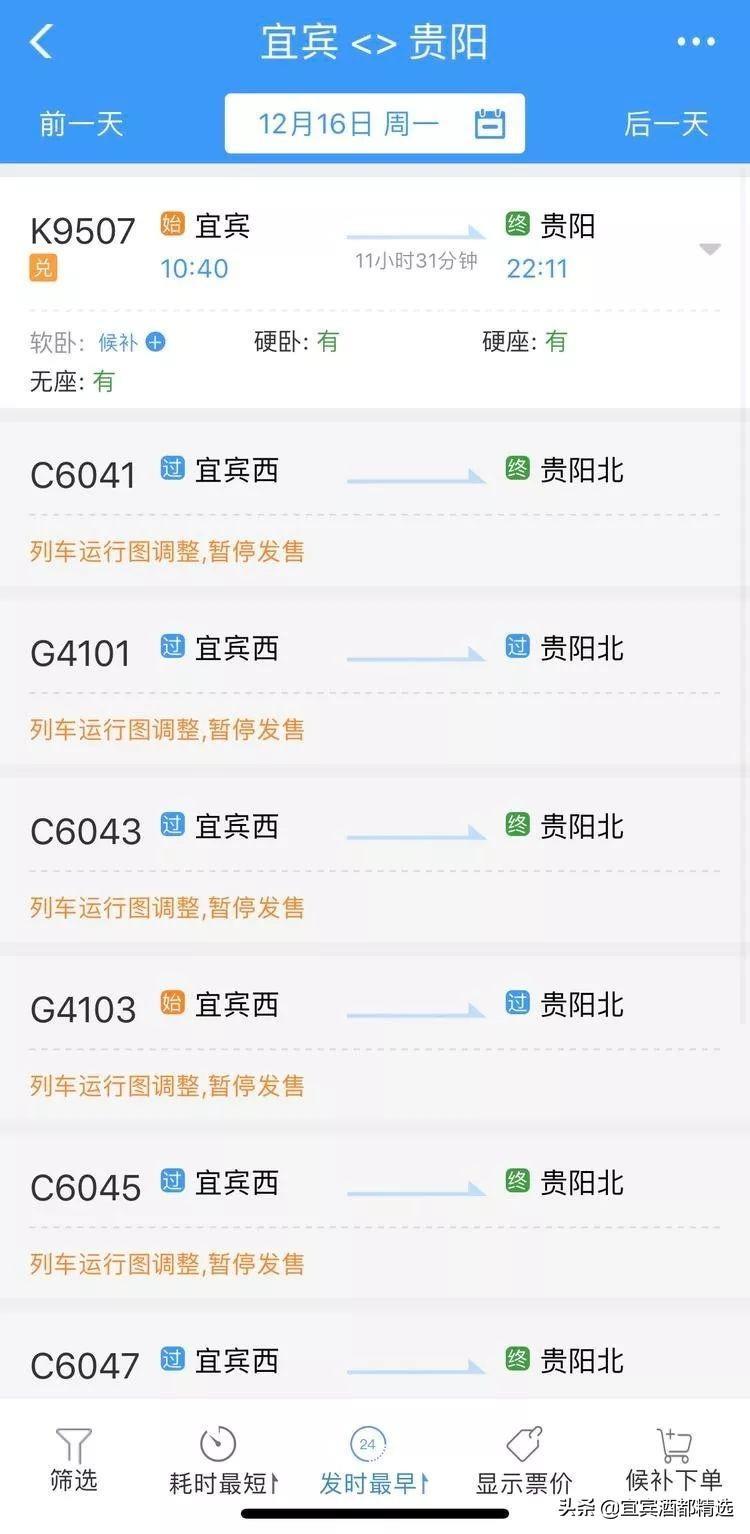Go back using the top-left arrow
The height and width of the screenshot is (1534, 750).
(41, 42)
